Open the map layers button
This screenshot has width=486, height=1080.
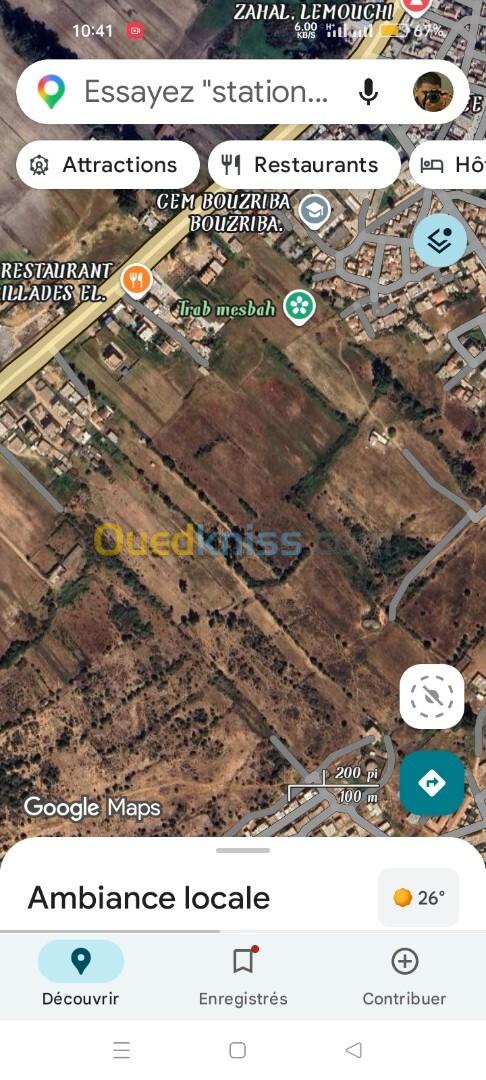click(x=440, y=240)
